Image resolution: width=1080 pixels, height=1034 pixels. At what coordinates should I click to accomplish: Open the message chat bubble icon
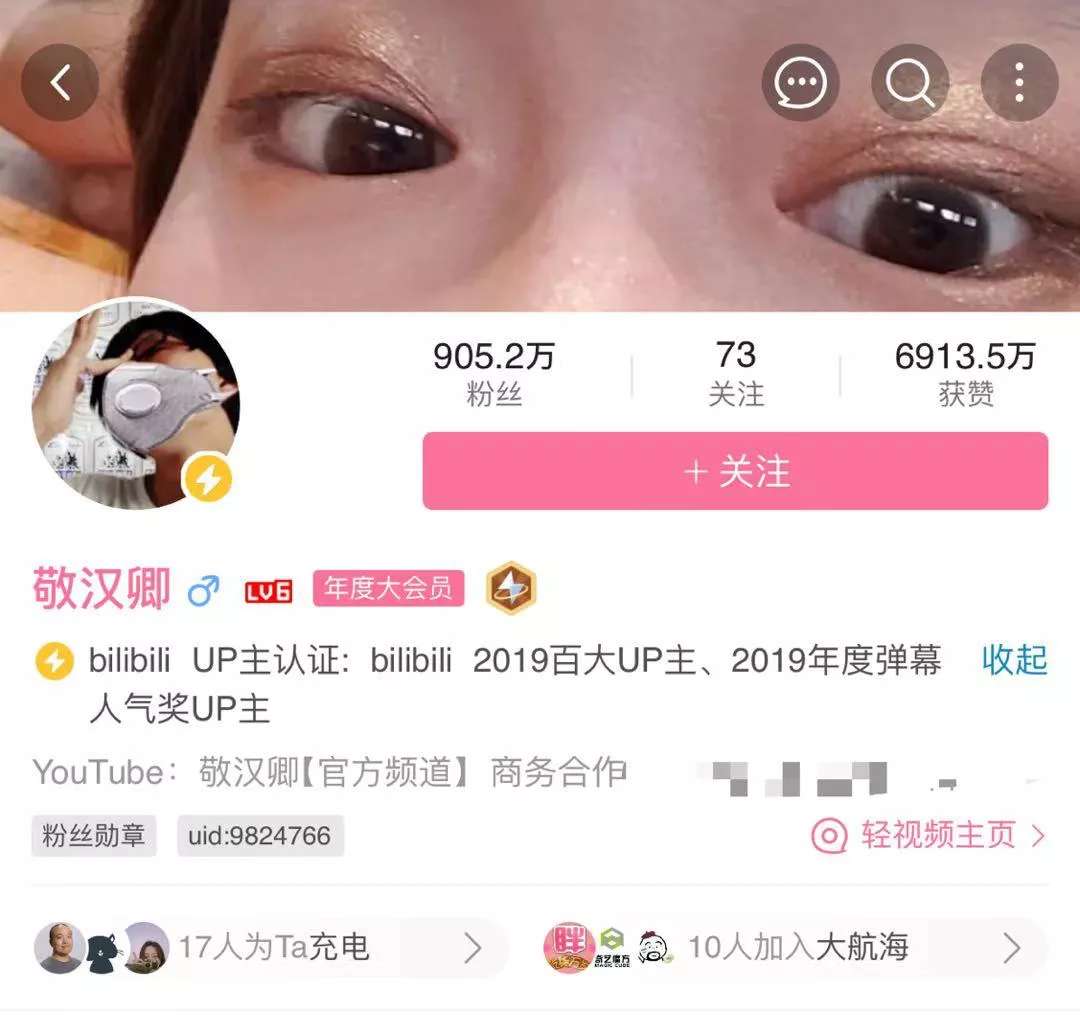(800, 83)
